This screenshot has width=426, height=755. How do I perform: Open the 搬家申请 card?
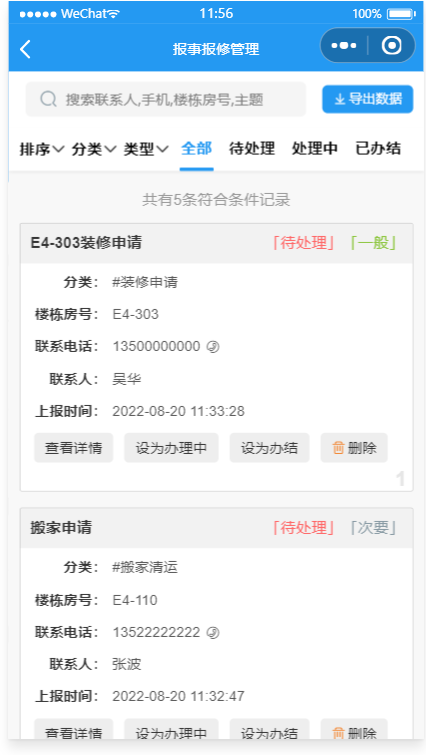click(x=217, y=528)
